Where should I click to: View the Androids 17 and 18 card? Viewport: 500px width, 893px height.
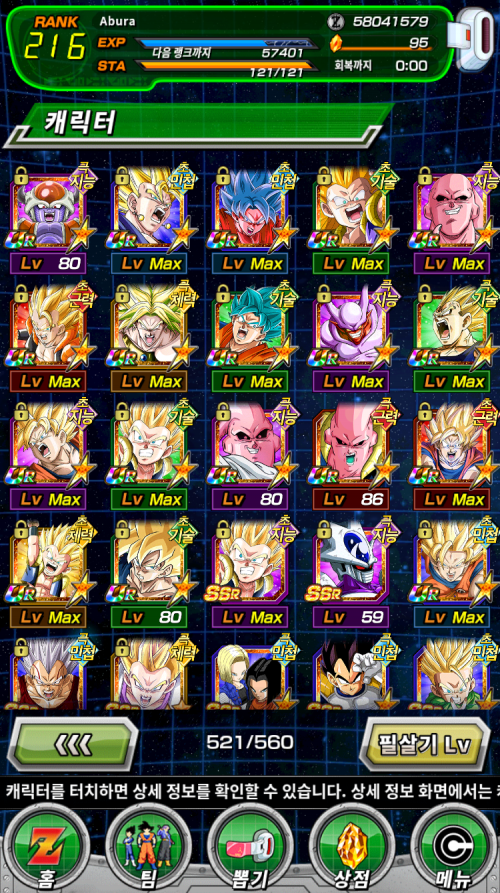coord(250,676)
